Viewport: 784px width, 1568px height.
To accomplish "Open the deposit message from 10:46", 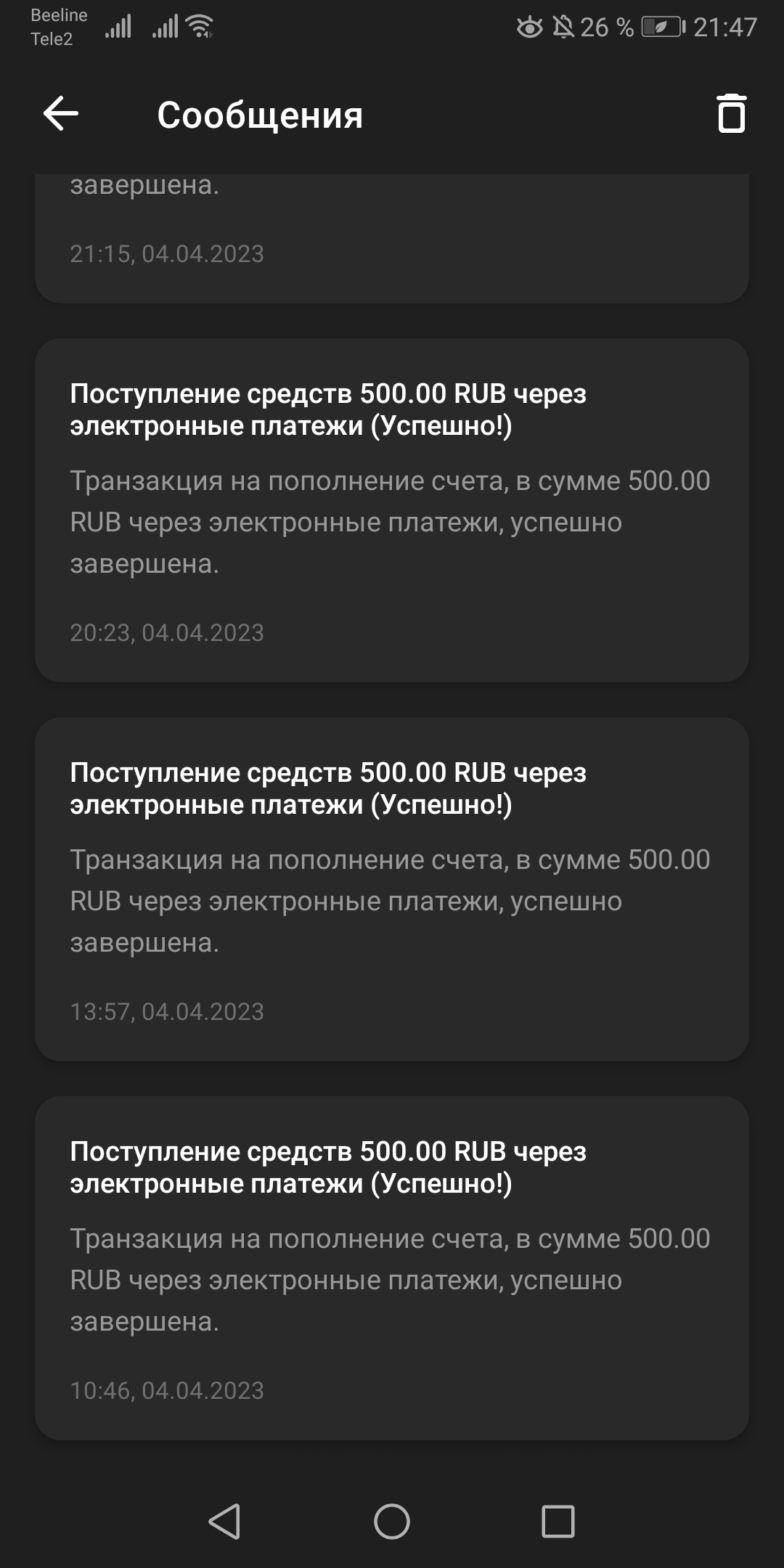I will click(x=392, y=1268).
